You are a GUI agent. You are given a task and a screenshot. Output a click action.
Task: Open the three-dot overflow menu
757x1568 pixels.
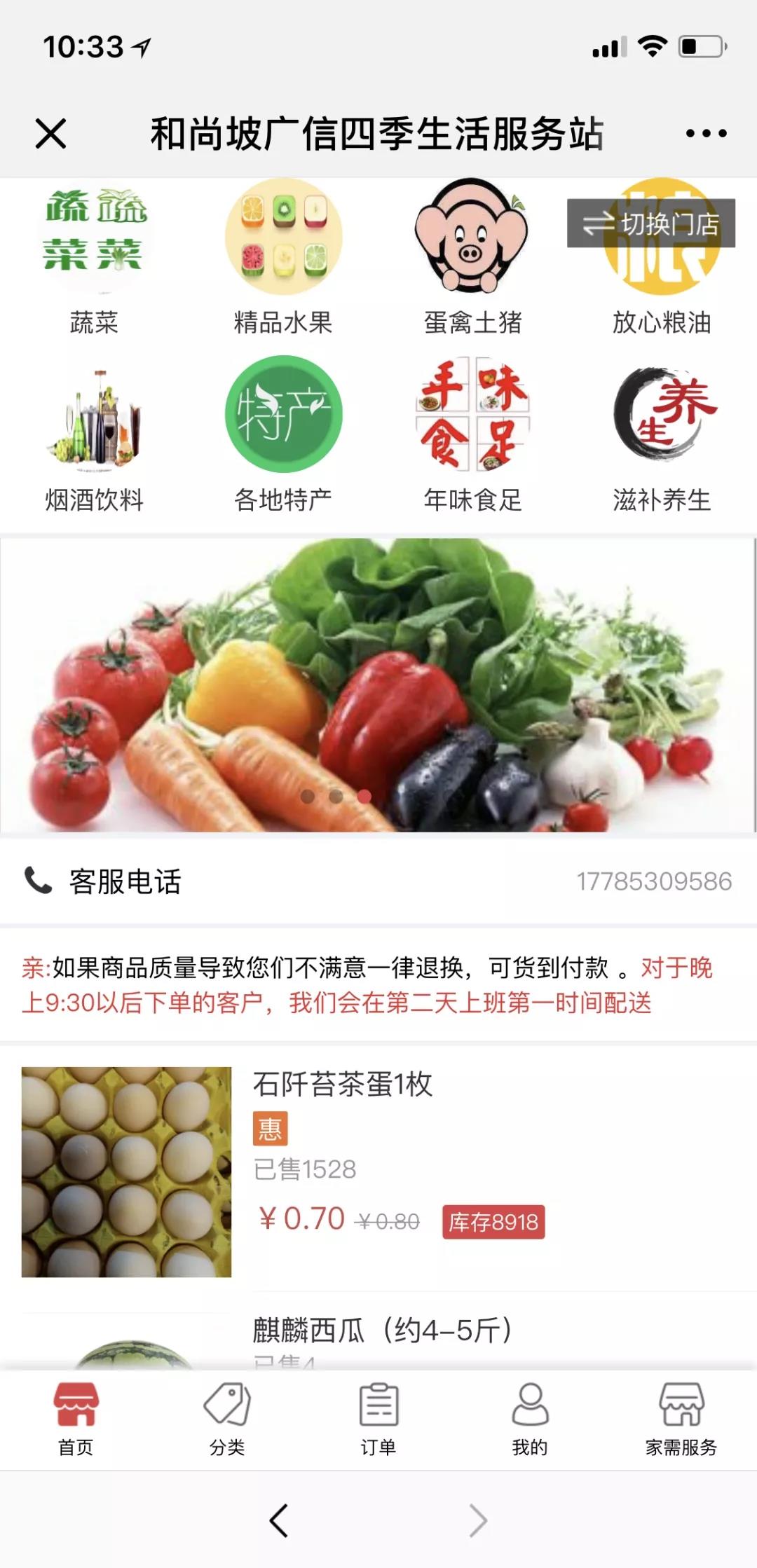point(705,133)
